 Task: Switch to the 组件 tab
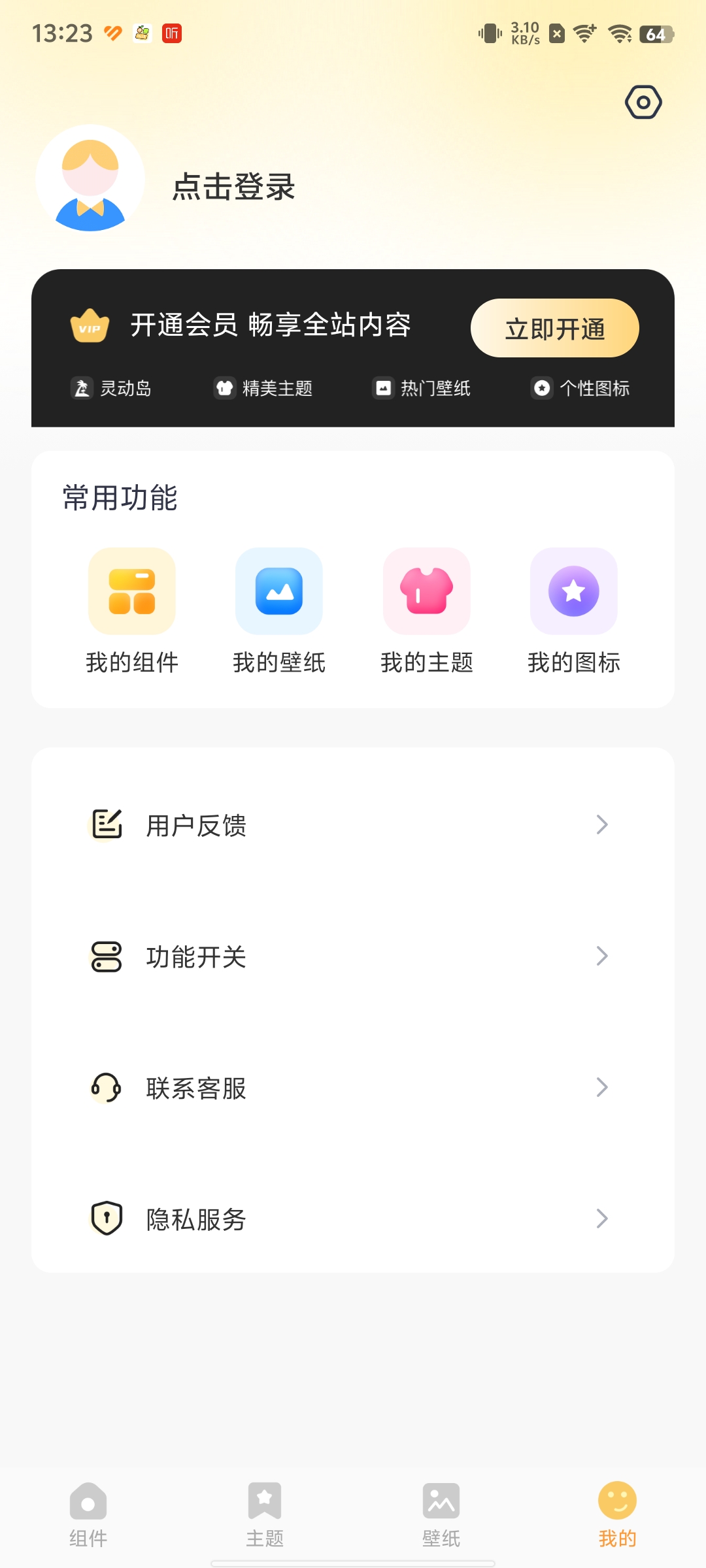pyautogui.click(x=88, y=1514)
